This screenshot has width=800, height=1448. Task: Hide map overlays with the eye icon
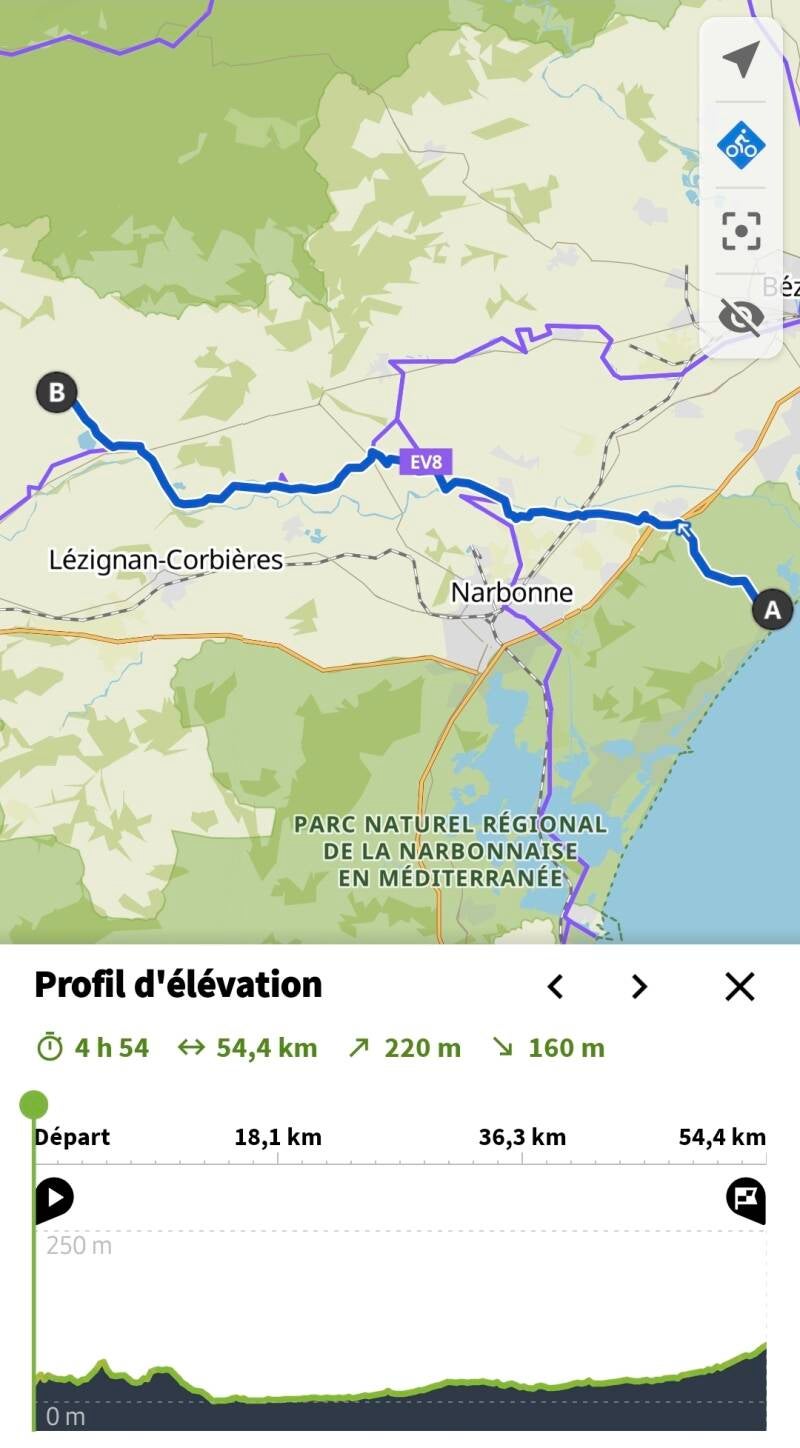[x=741, y=317]
